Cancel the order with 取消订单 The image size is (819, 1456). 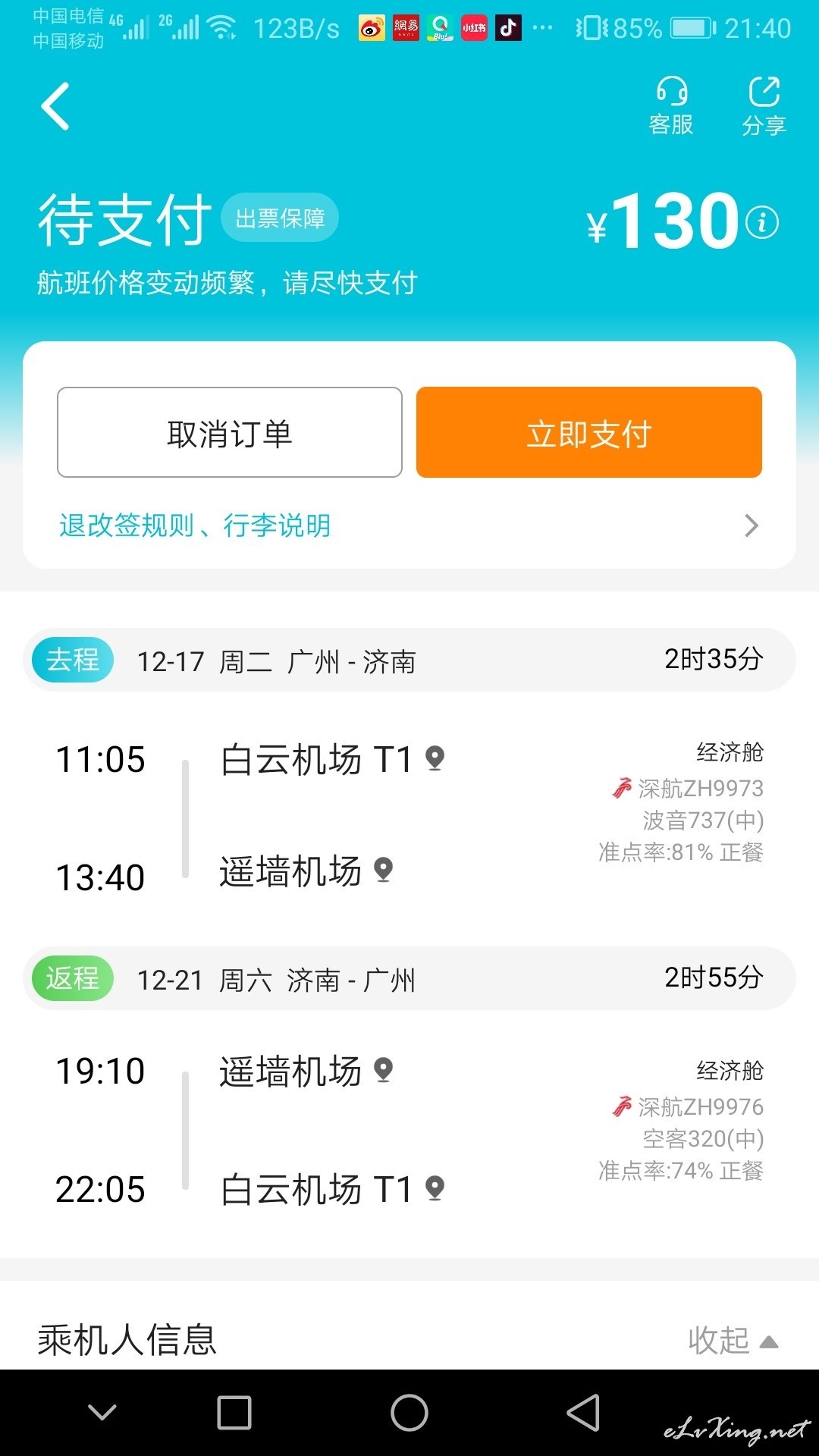[230, 432]
